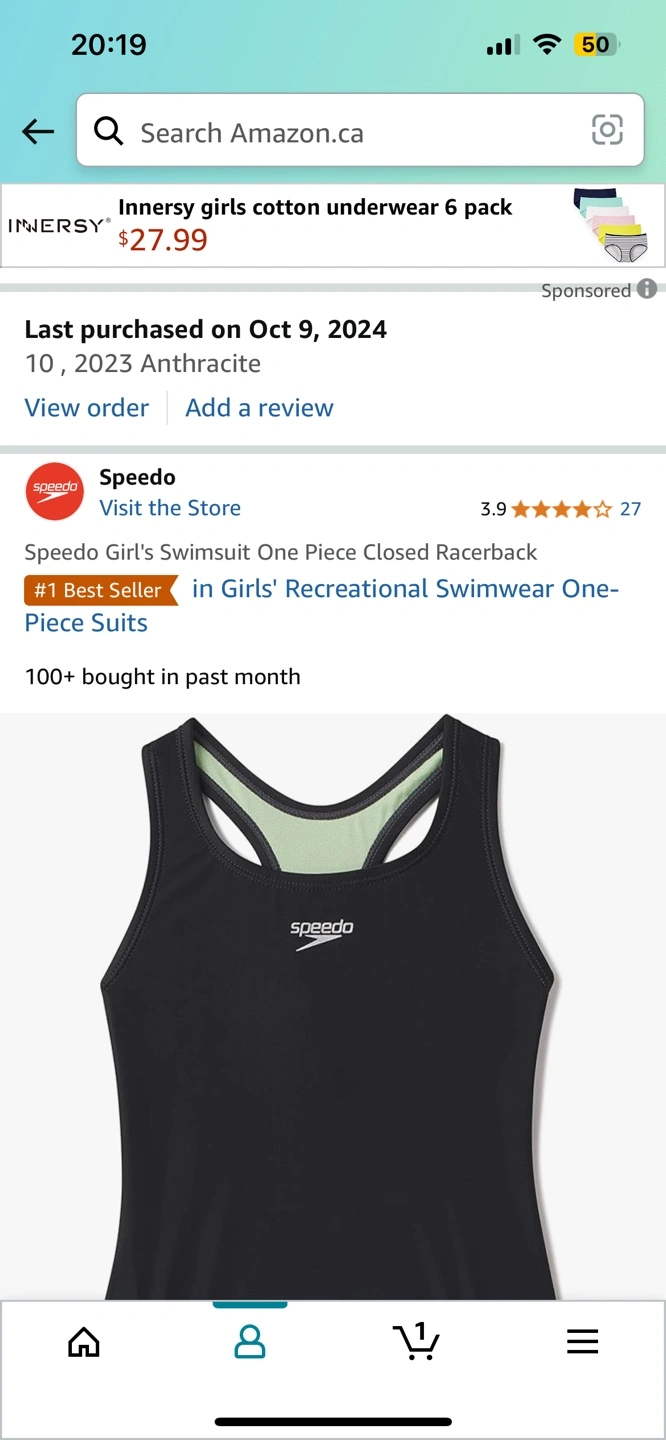Image resolution: width=666 pixels, height=1440 pixels.
Task: Select Add a review link
Action: point(259,408)
